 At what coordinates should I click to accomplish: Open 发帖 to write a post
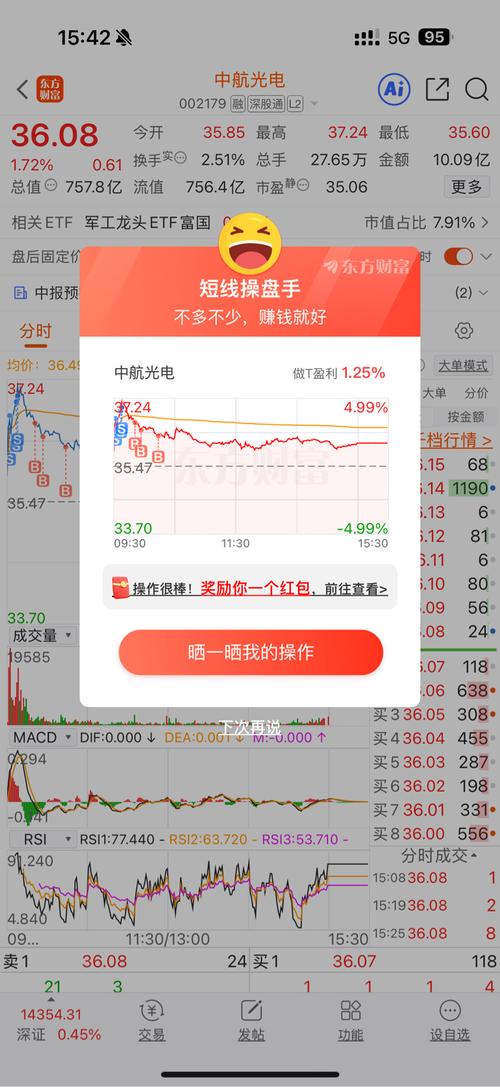point(251,1022)
